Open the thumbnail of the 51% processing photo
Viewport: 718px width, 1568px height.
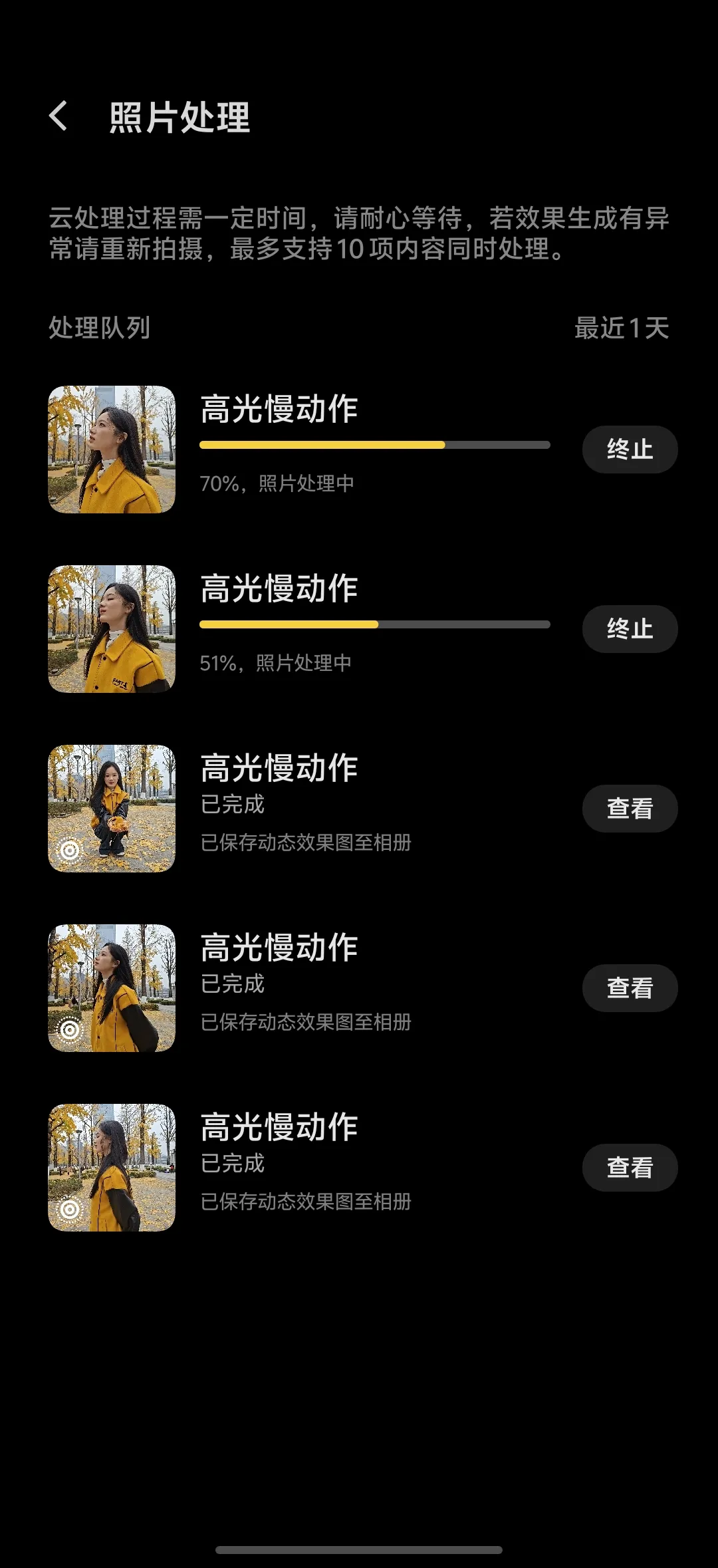[x=112, y=629]
